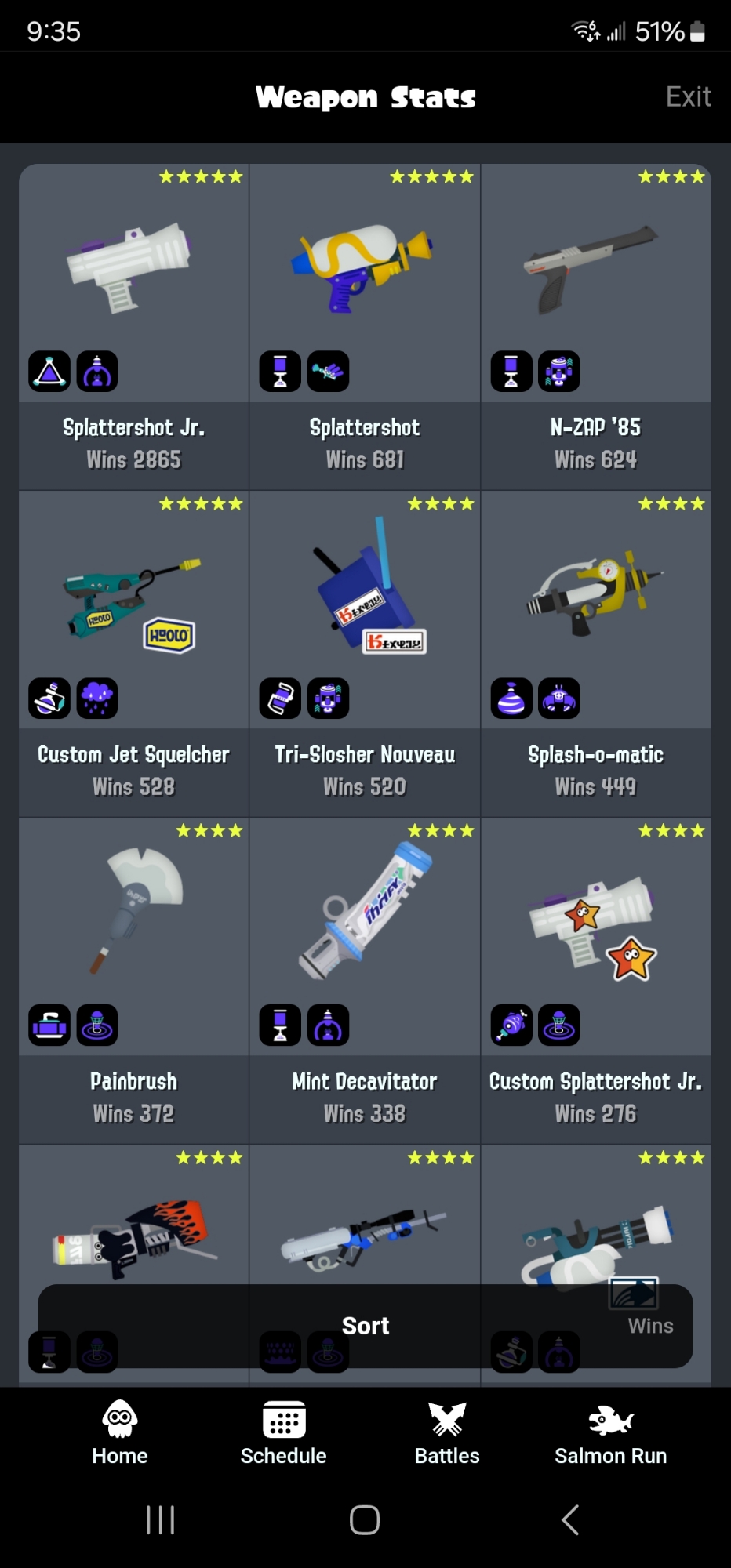Switch to the Schedule tab
The image size is (731, 1568).
(283, 1433)
